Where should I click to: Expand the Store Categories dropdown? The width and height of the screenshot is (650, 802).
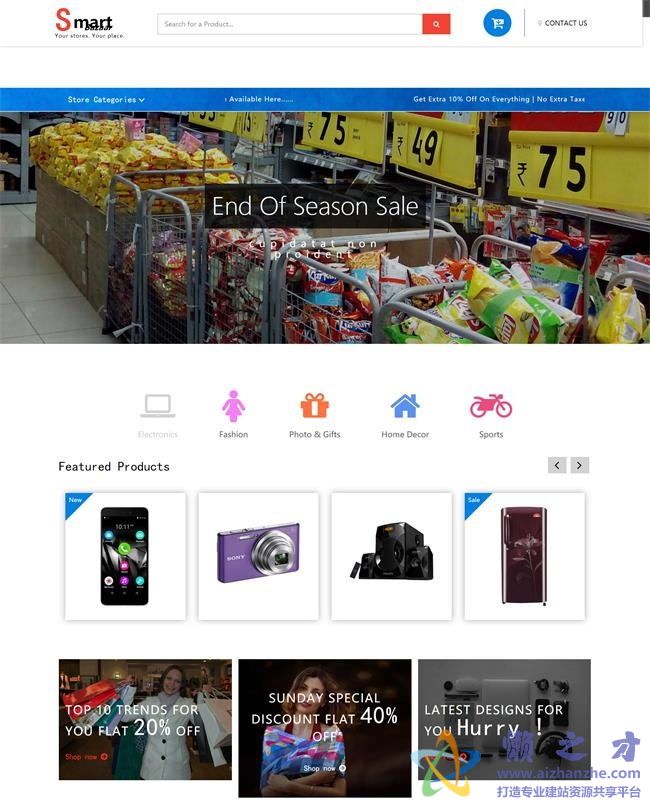tap(106, 100)
